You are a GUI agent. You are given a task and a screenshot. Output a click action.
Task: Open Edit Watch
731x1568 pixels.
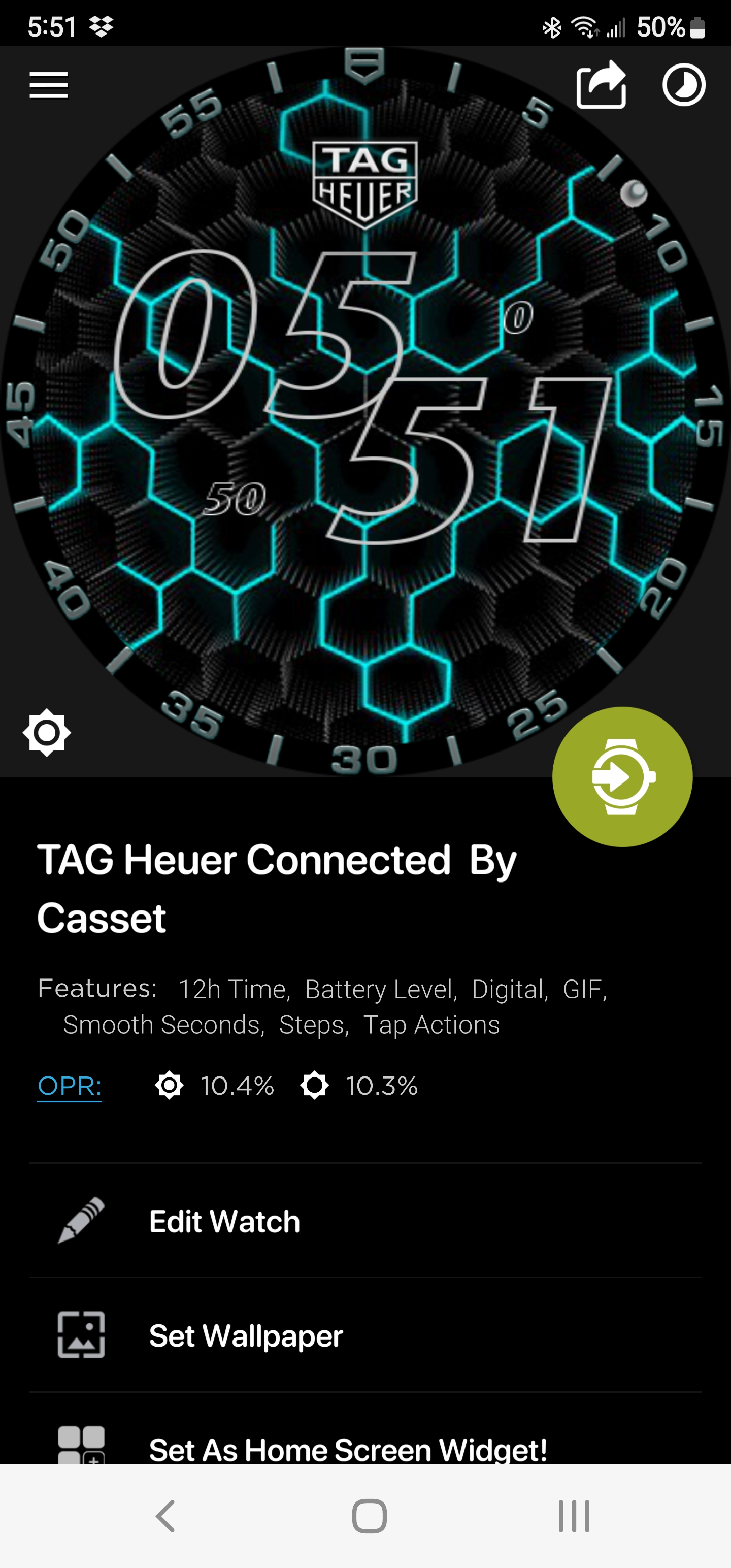[x=365, y=1221]
